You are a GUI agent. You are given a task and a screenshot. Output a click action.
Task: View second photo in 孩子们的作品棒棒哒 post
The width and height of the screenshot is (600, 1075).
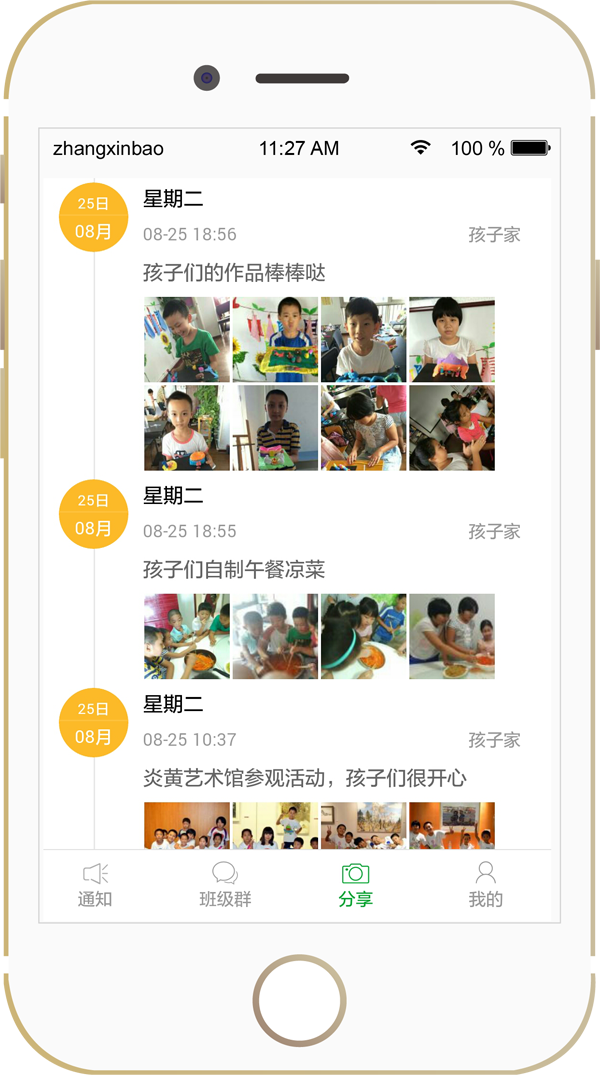275,339
